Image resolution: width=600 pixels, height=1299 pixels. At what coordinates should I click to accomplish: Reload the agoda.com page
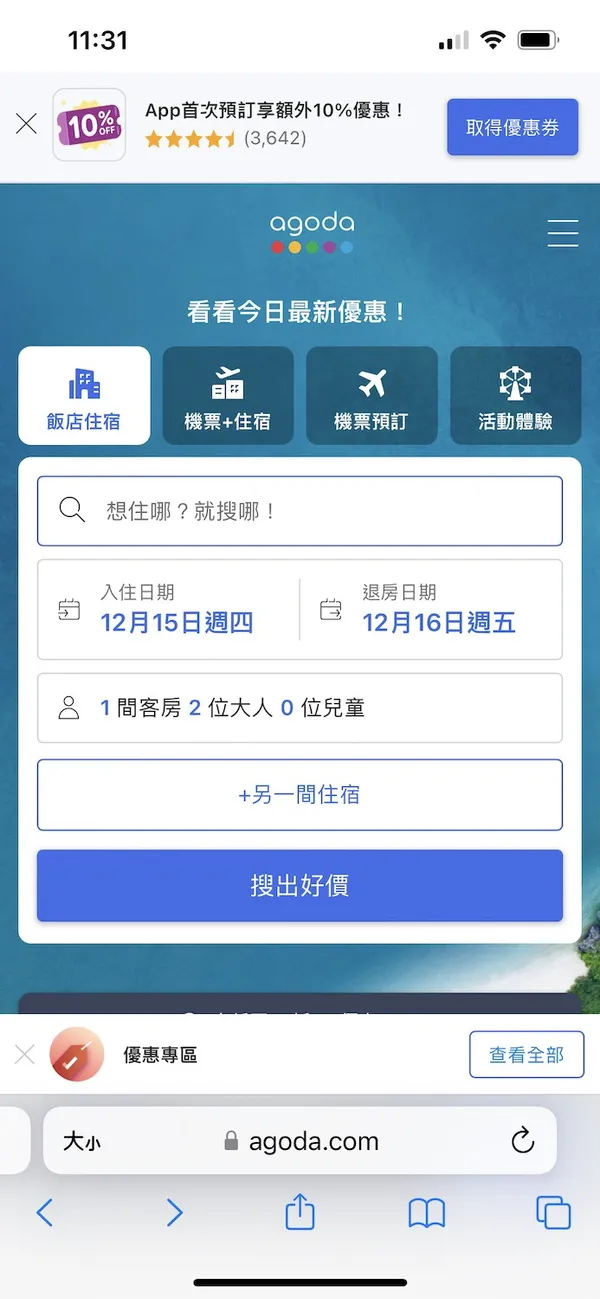coord(522,1141)
